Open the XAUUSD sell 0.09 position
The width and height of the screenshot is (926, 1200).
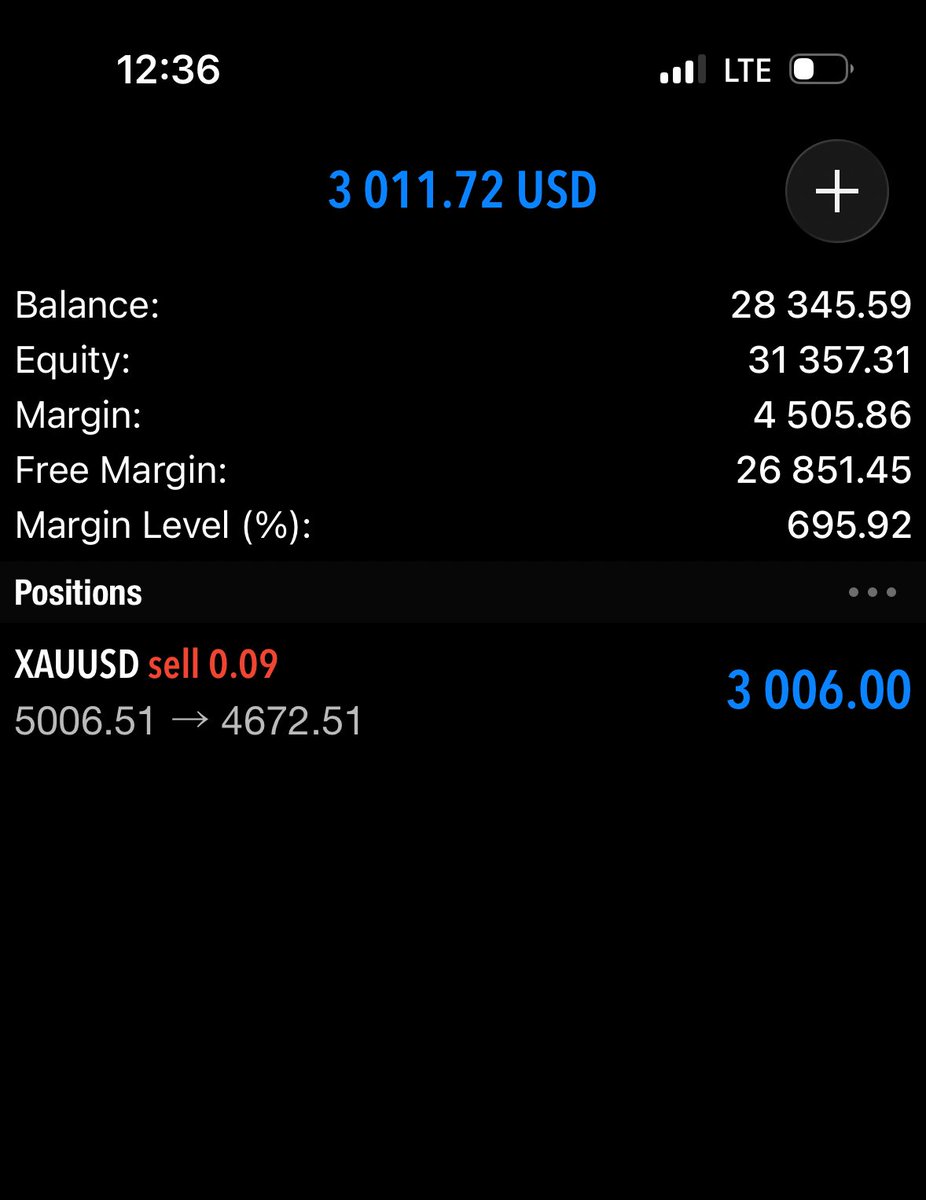(x=462, y=692)
